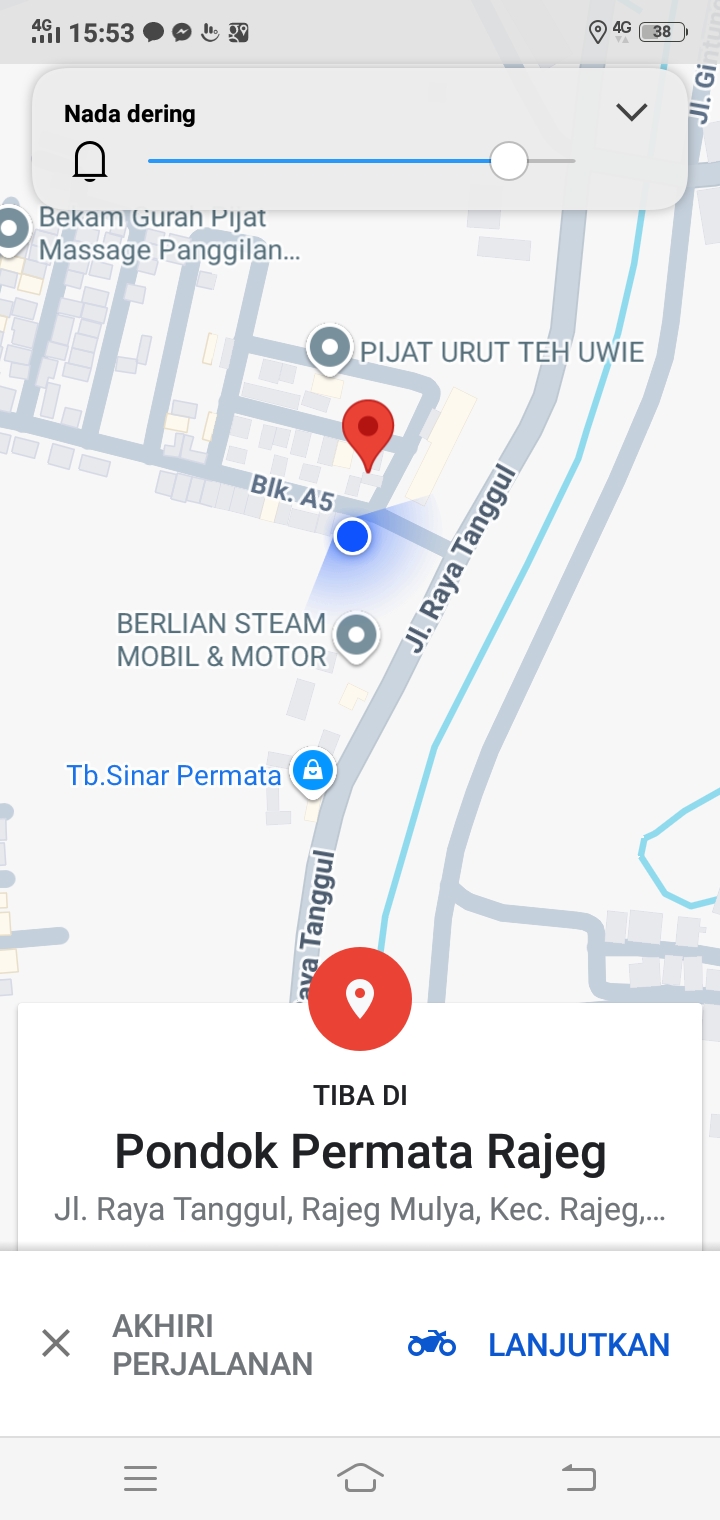Open Bekam Guran Pijat Massage Panggilan marker
The width and height of the screenshot is (720, 1520).
coord(12,230)
